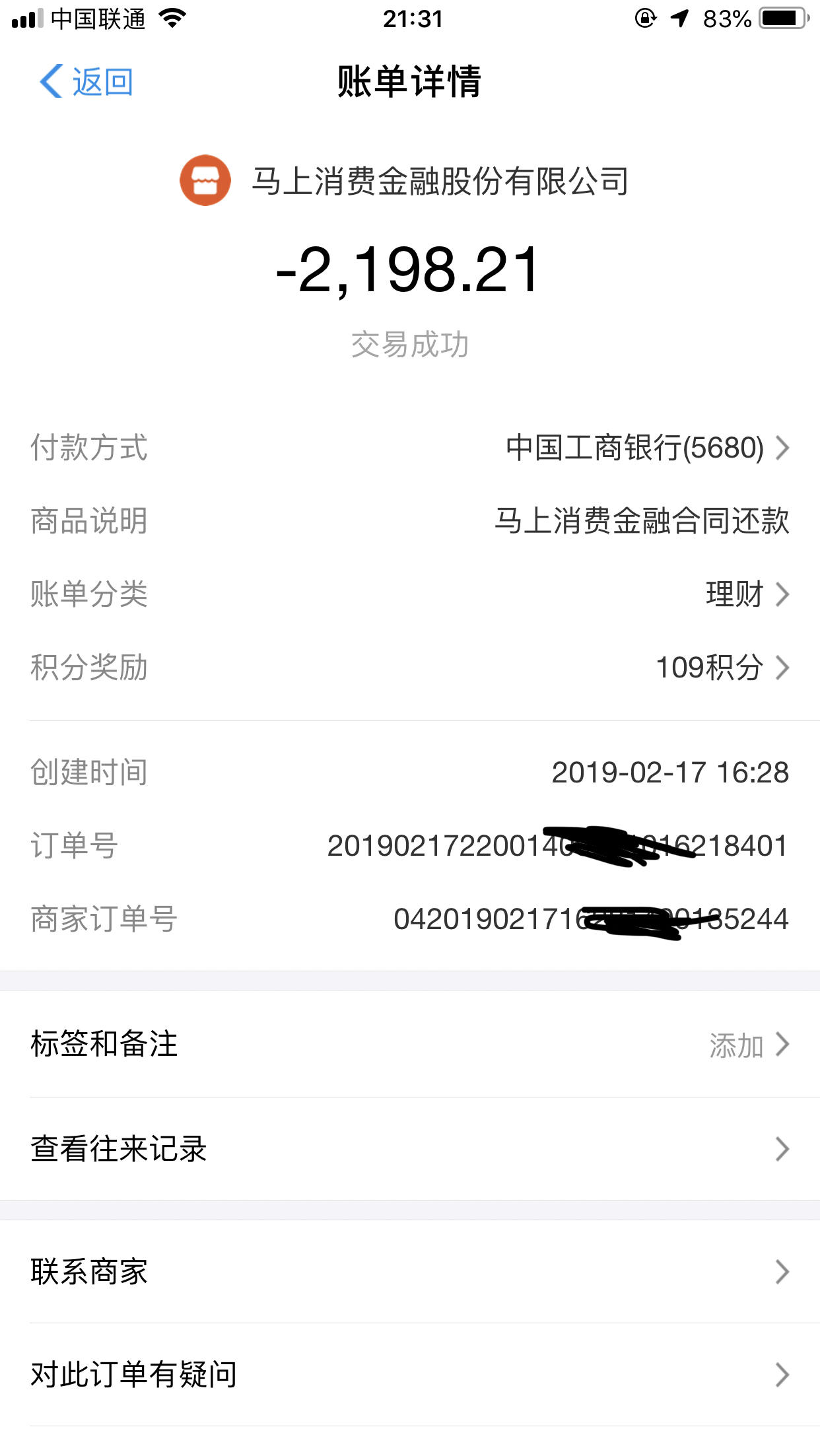Tap the cellular signal bars icon
820x1456 pixels.
(x=27, y=18)
